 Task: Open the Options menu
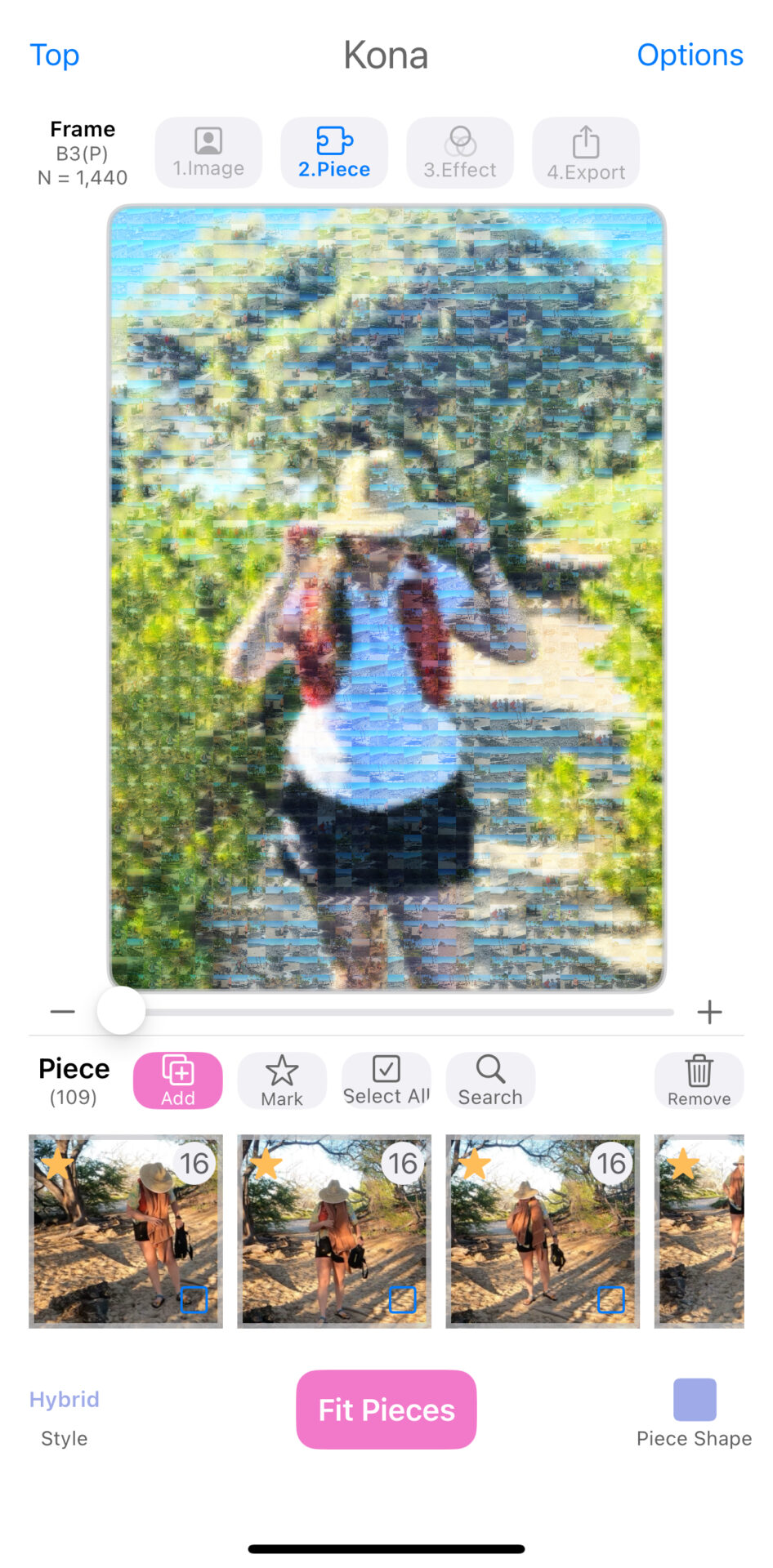tap(689, 55)
